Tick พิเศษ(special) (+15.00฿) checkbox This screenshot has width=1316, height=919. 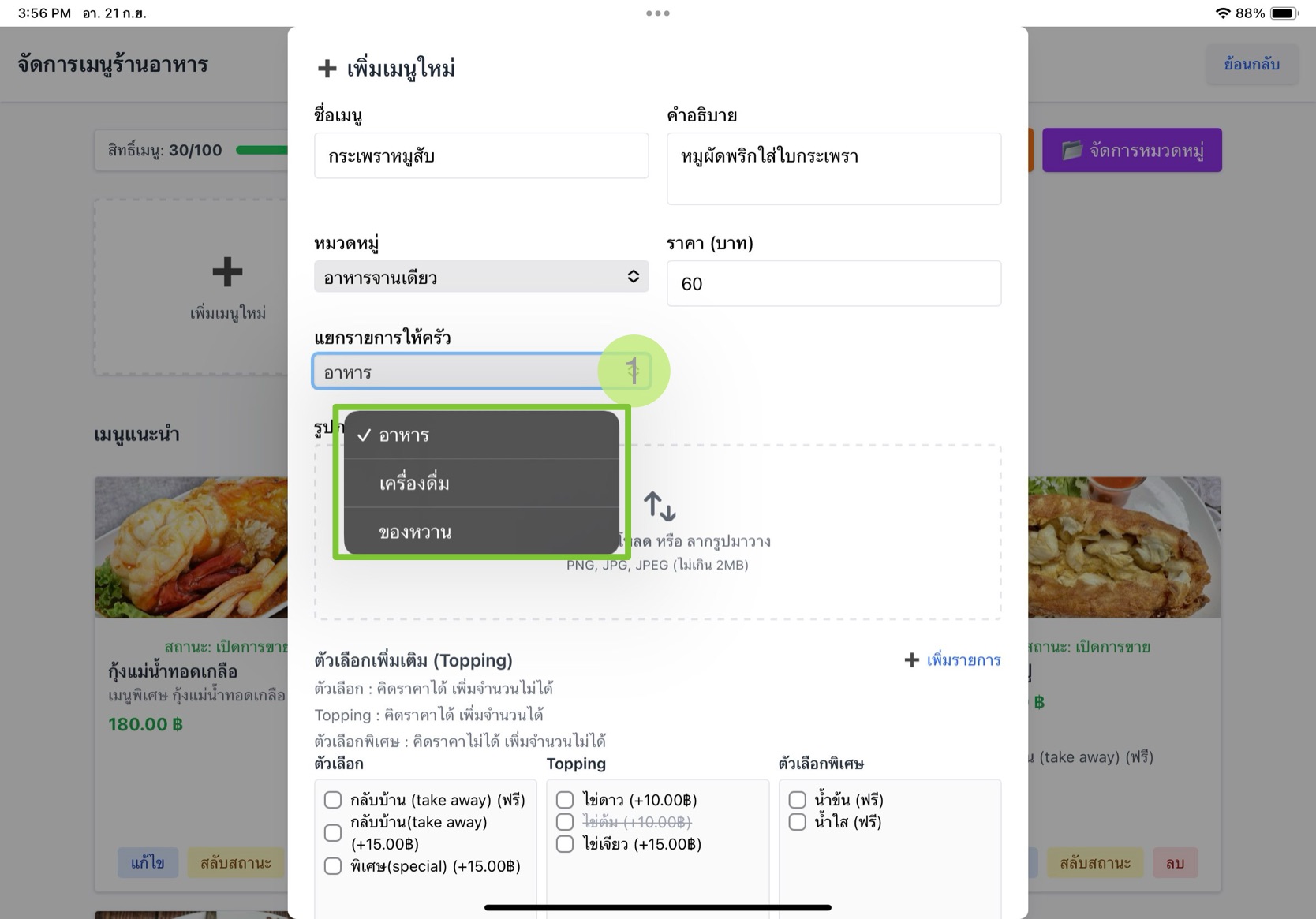[333, 866]
